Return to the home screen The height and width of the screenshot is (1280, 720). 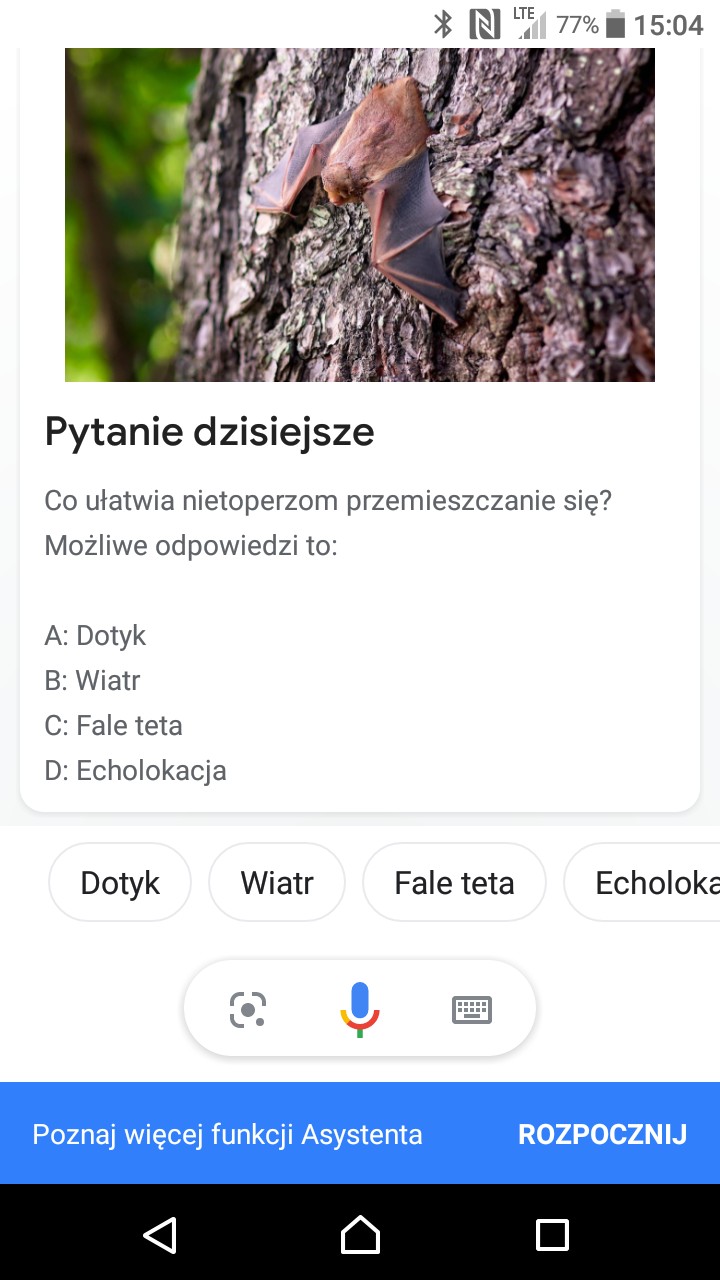[x=360, y=1234]
